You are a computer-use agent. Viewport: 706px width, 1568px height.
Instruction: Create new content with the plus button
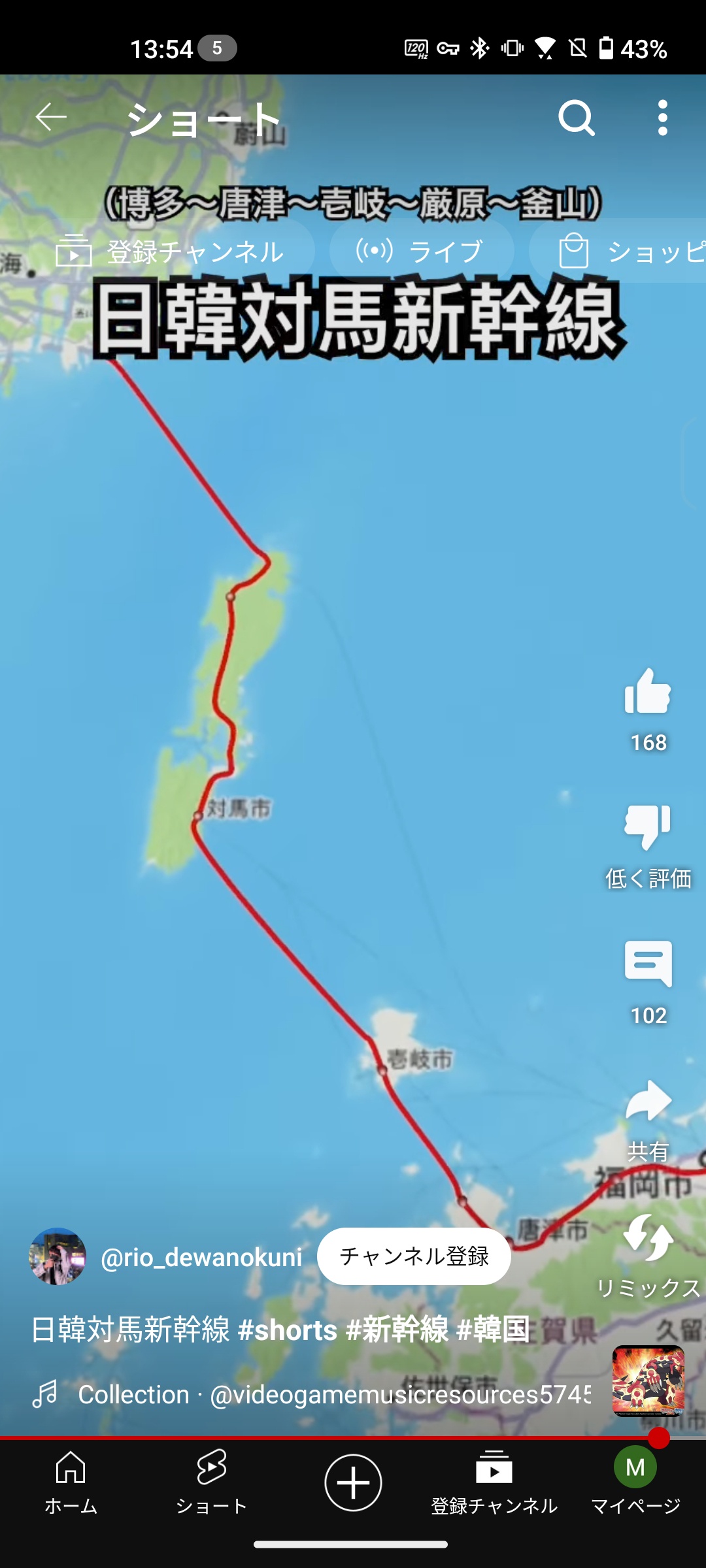point(353,1482)
